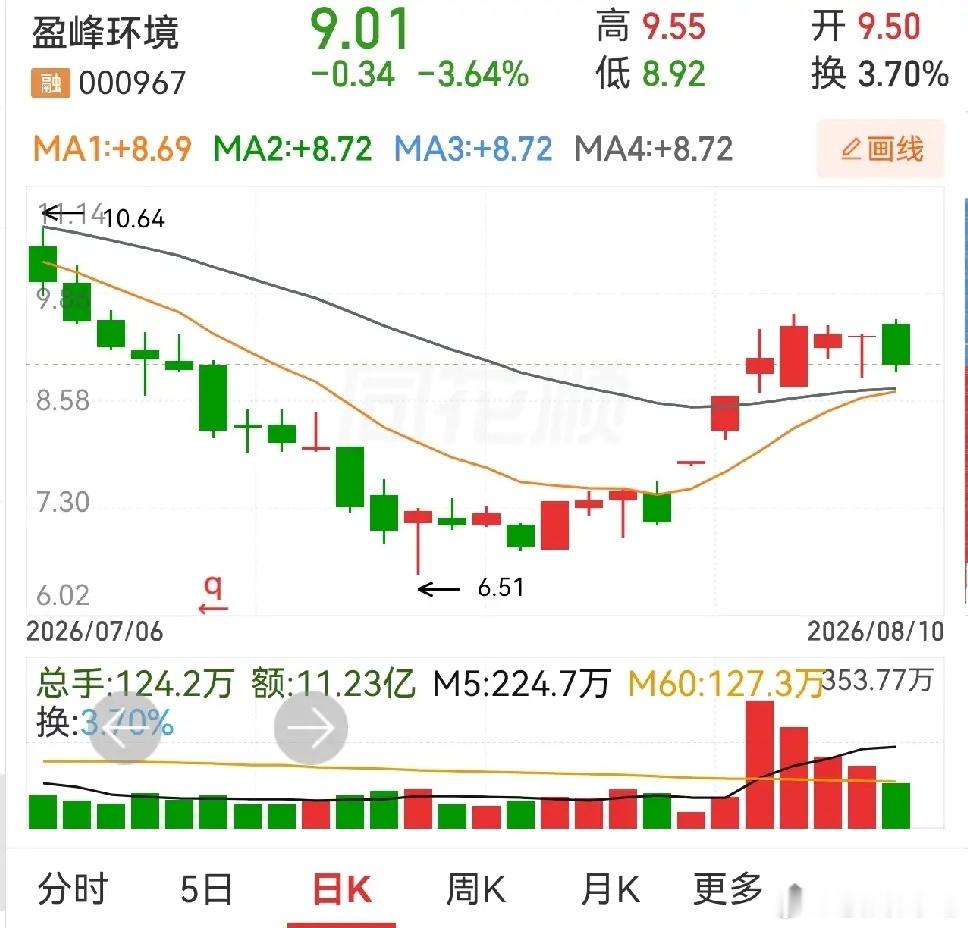Viewport: 968px width, 928px height.
Task: Switch to the 分时 chart tab
Action: coord(73,889)
